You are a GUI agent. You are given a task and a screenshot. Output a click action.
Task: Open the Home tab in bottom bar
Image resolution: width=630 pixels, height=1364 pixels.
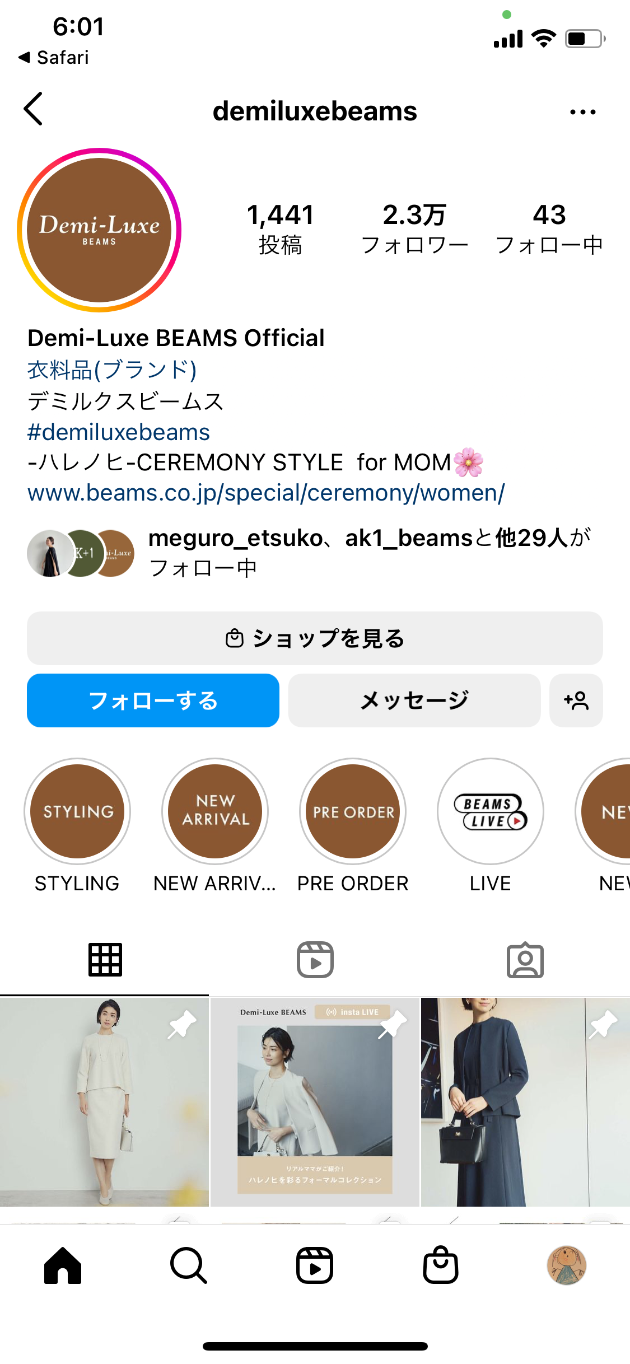click(63, 1265)
